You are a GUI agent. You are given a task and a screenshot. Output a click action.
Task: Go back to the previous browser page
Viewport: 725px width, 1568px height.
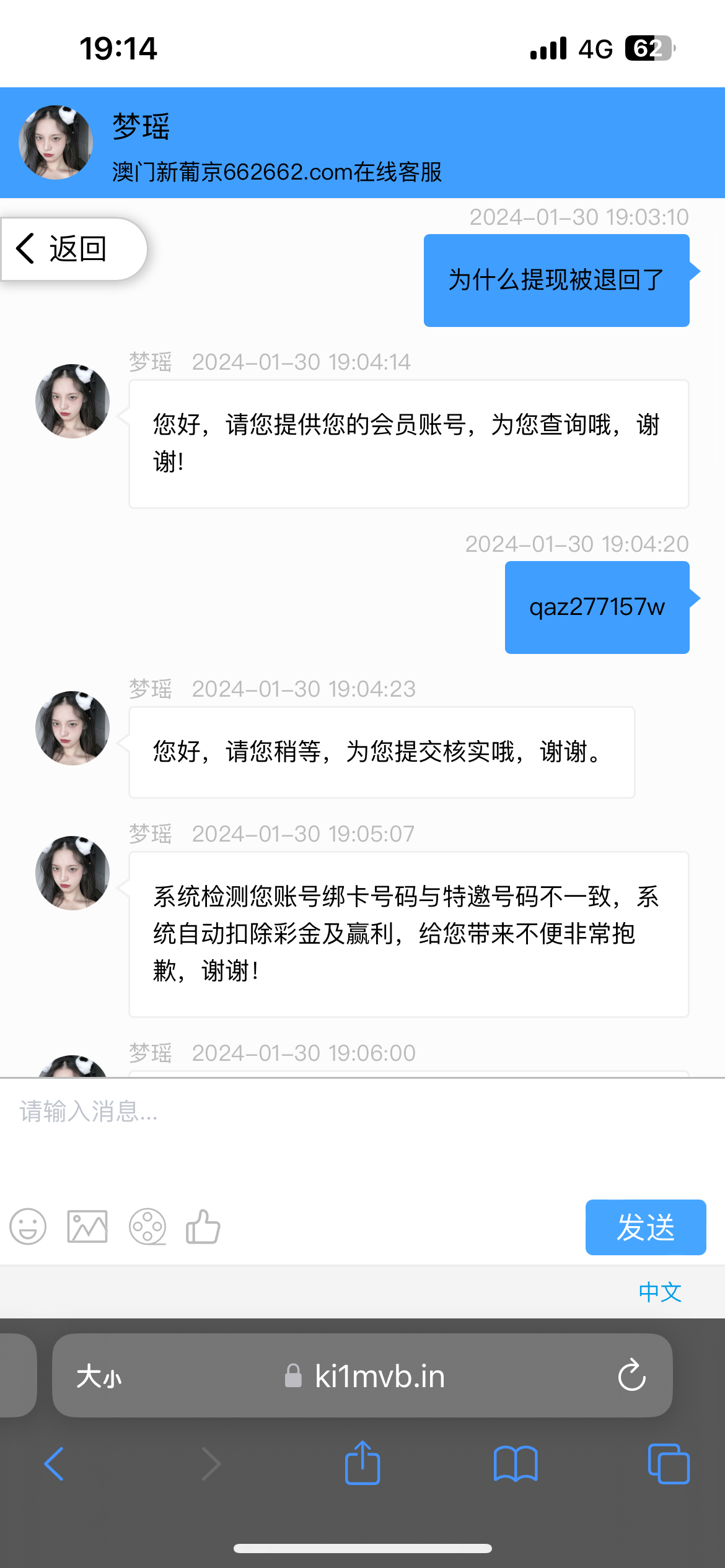point(55,1464)
